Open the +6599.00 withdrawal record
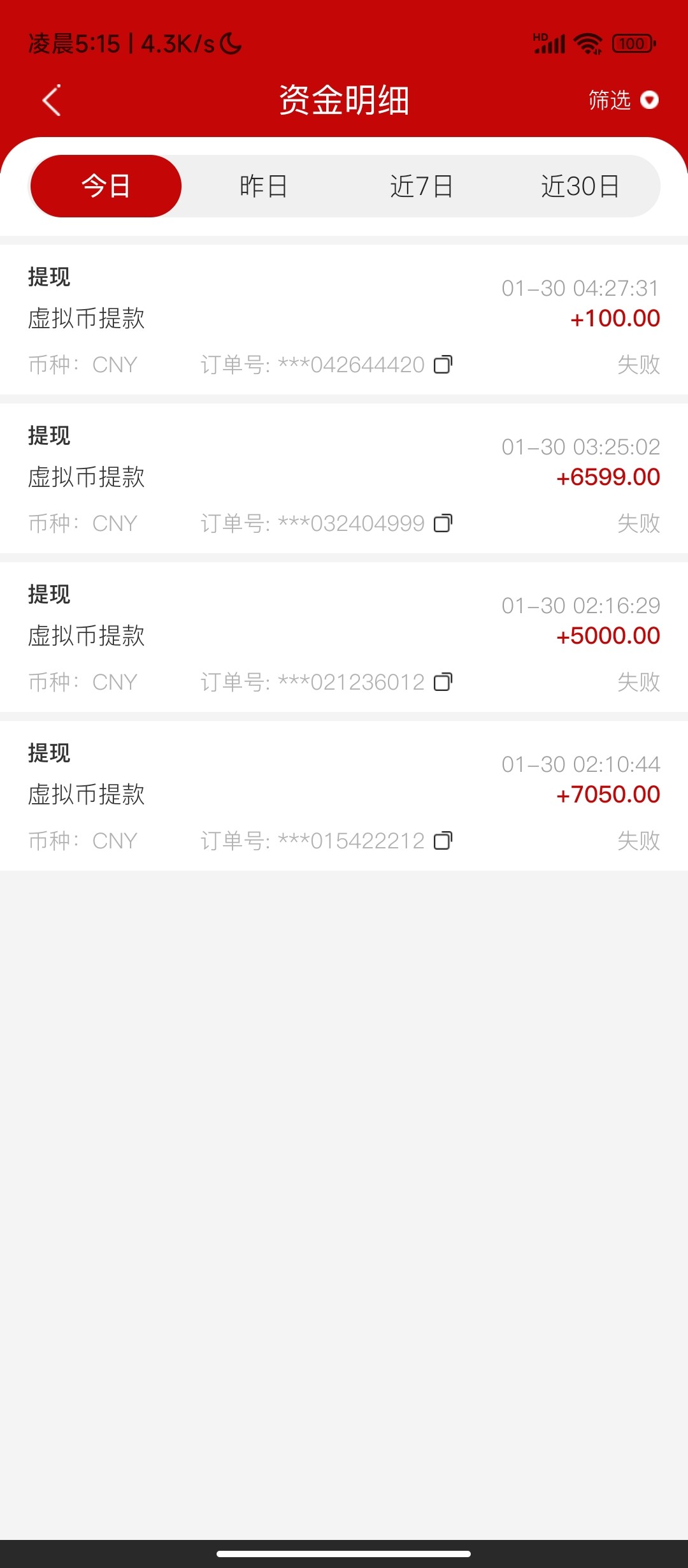 pos(344,477)
